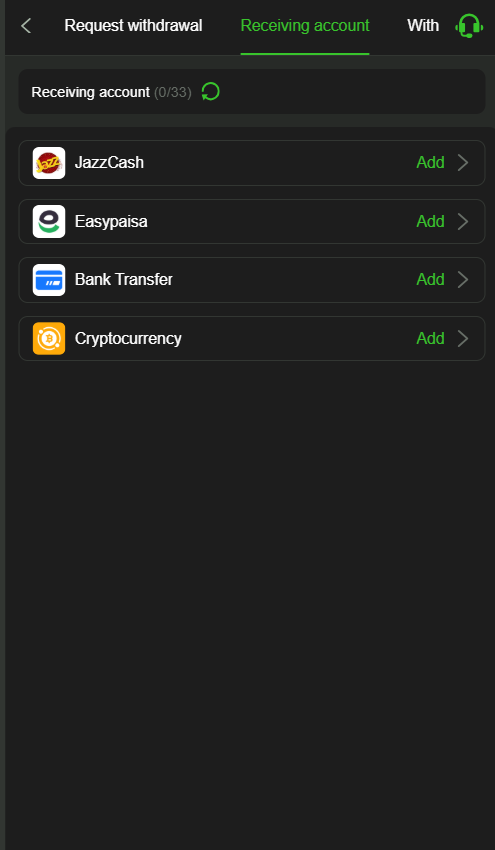Refresh the receiving account list
The width and height of the screenshot is (495, 850).
pyautogui.click(x=210, y=92)
